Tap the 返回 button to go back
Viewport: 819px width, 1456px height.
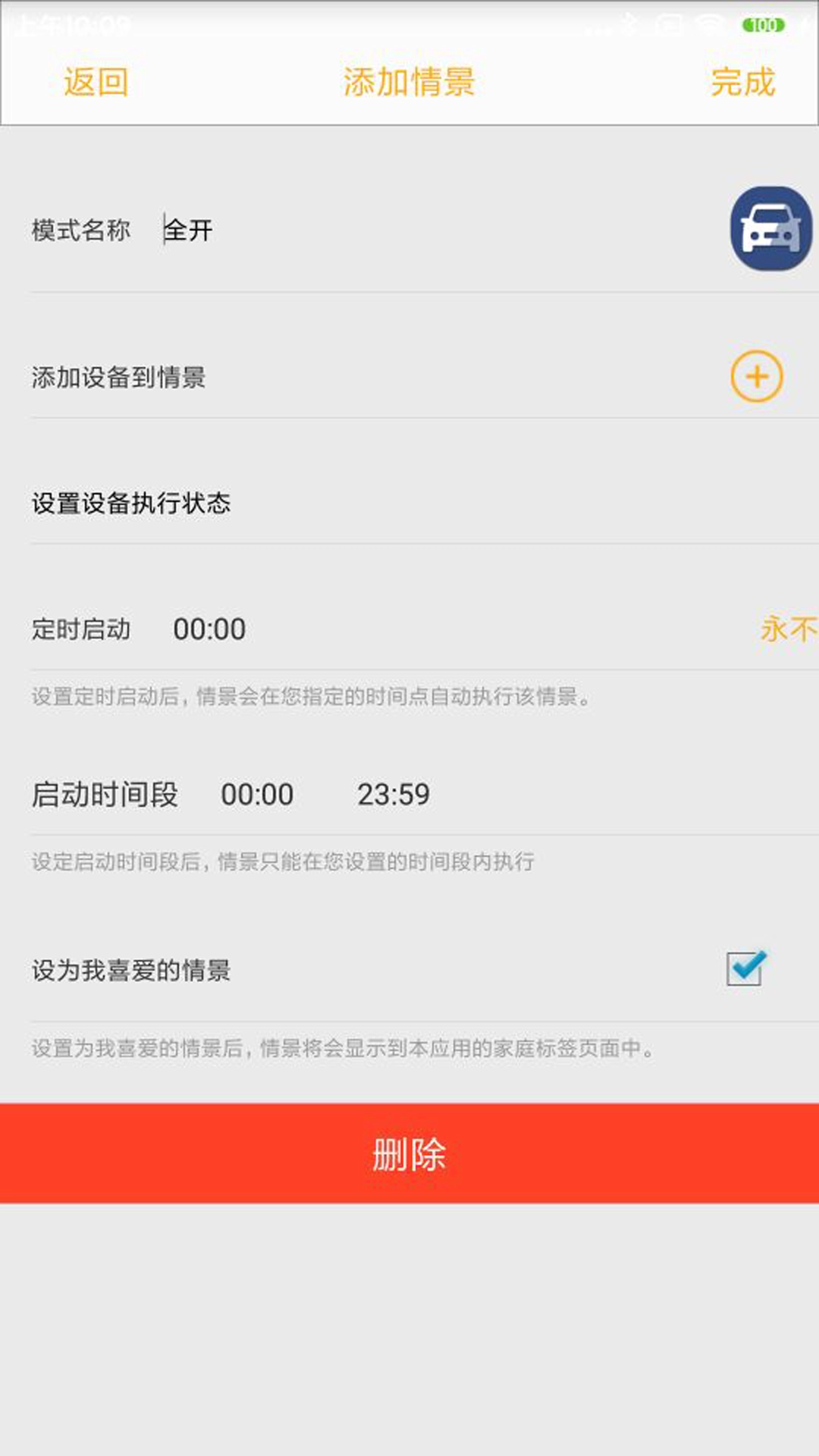97,82
